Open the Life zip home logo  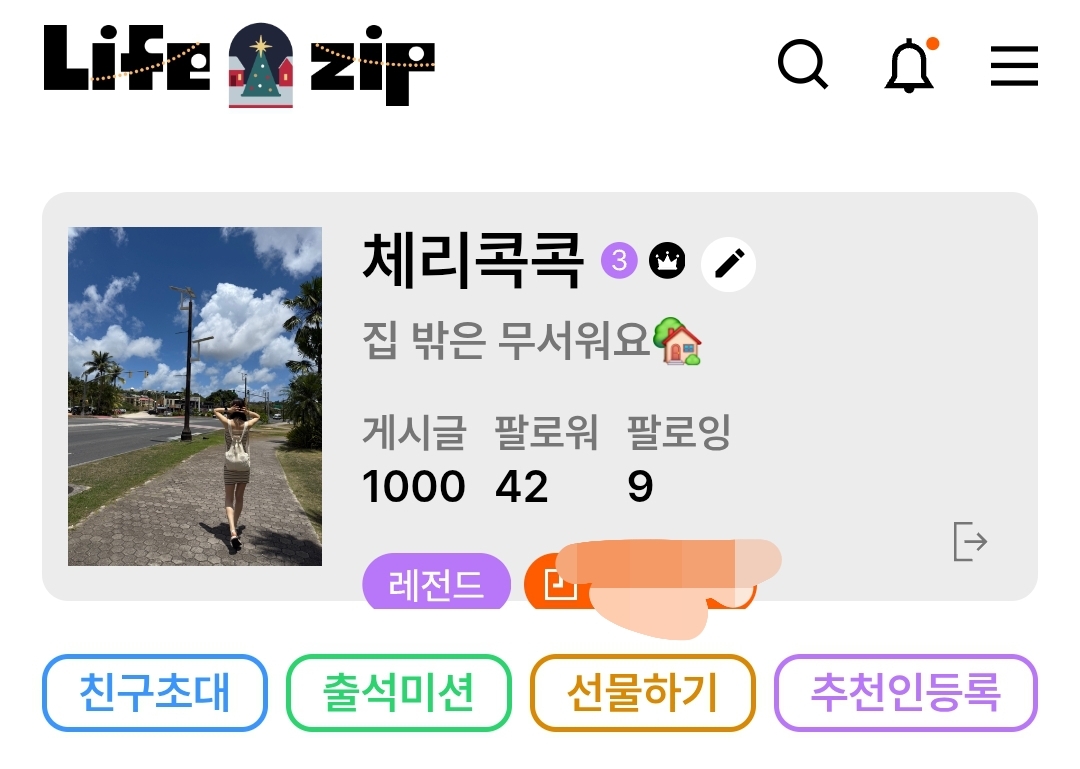click(239, 65)
